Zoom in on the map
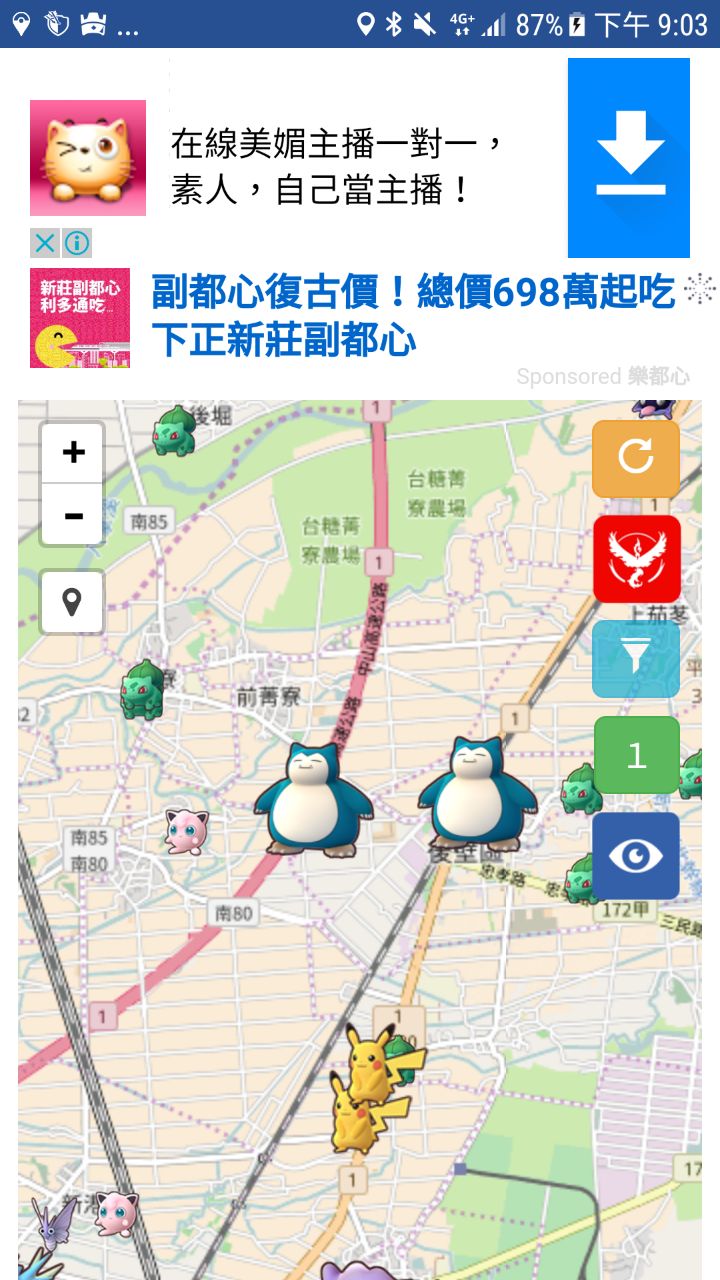This screenshot has width=720, height=1280. pyautogui.click(x=72, y=453)
